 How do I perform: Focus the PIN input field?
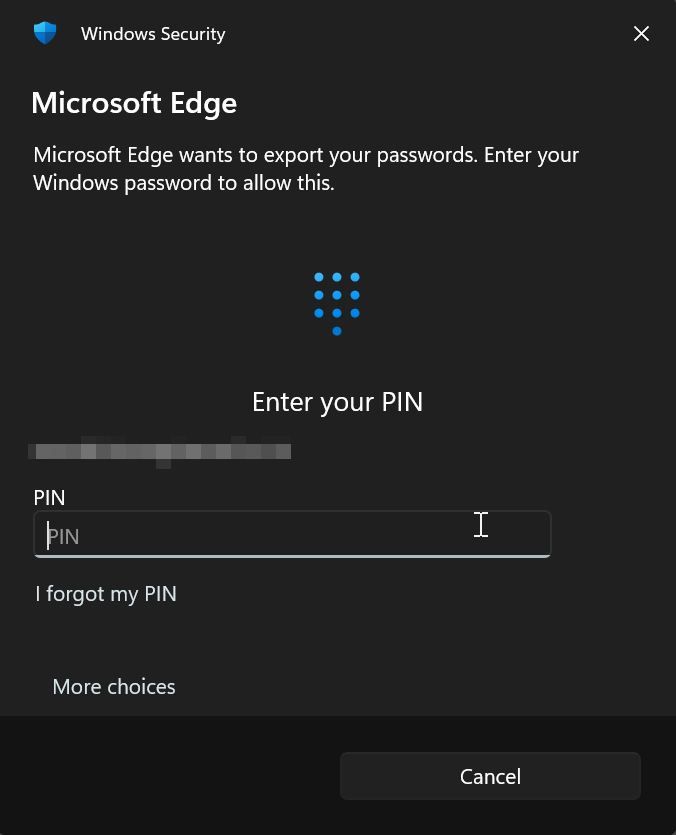292,535
